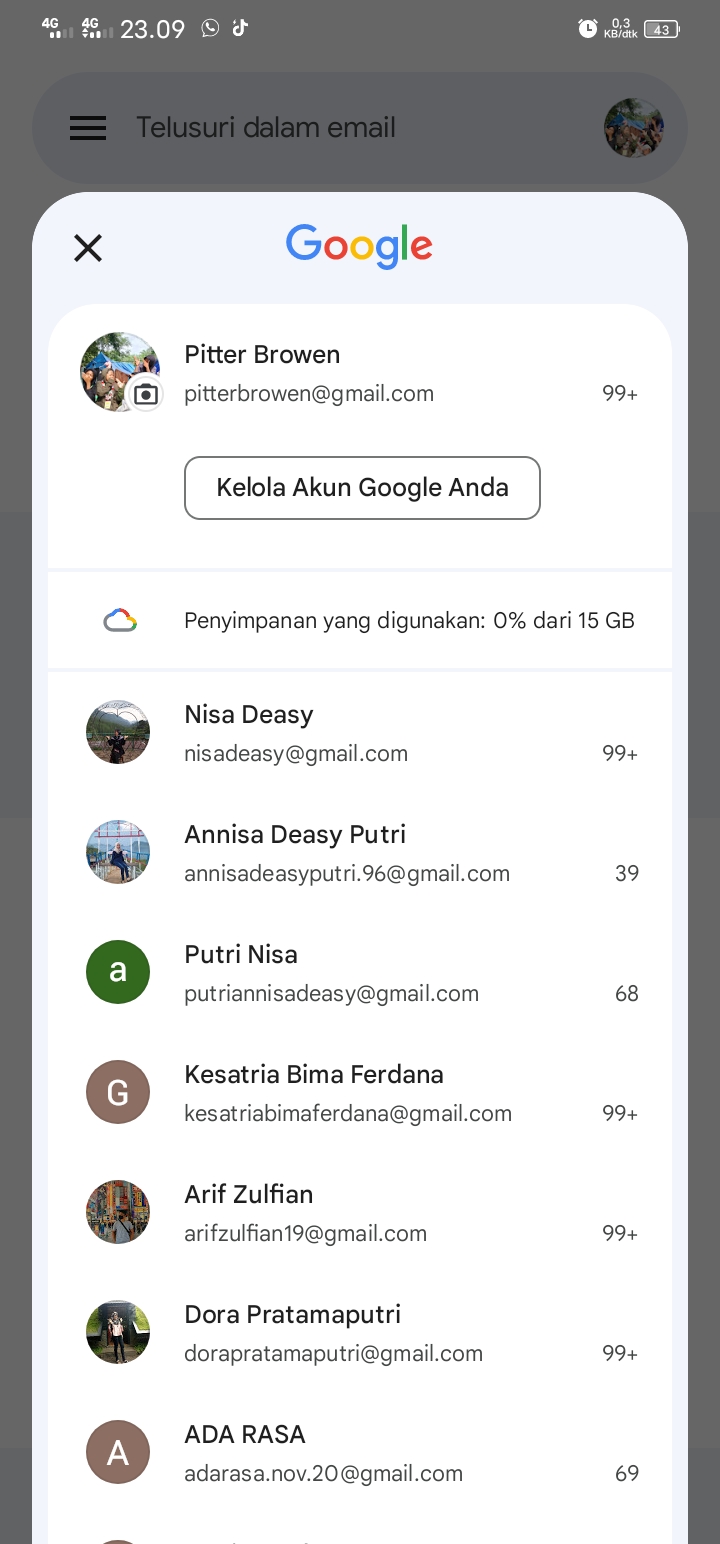Screen dimensions: 720x1544
Task: Tap Kelola Akun Google Anda button
Action: 362,488
